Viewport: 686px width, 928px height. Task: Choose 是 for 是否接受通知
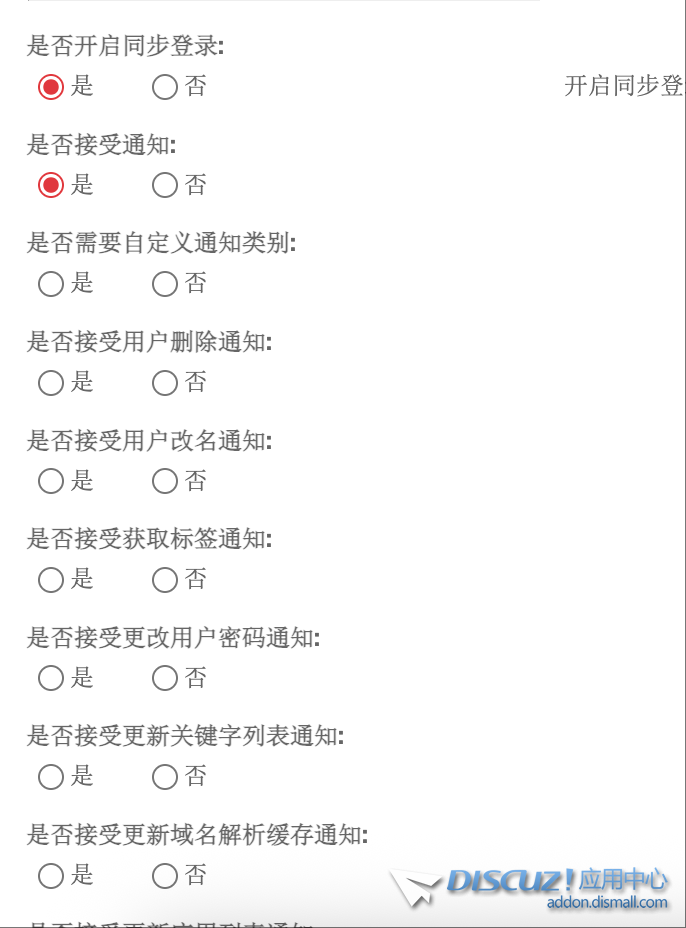coord(51,185)
